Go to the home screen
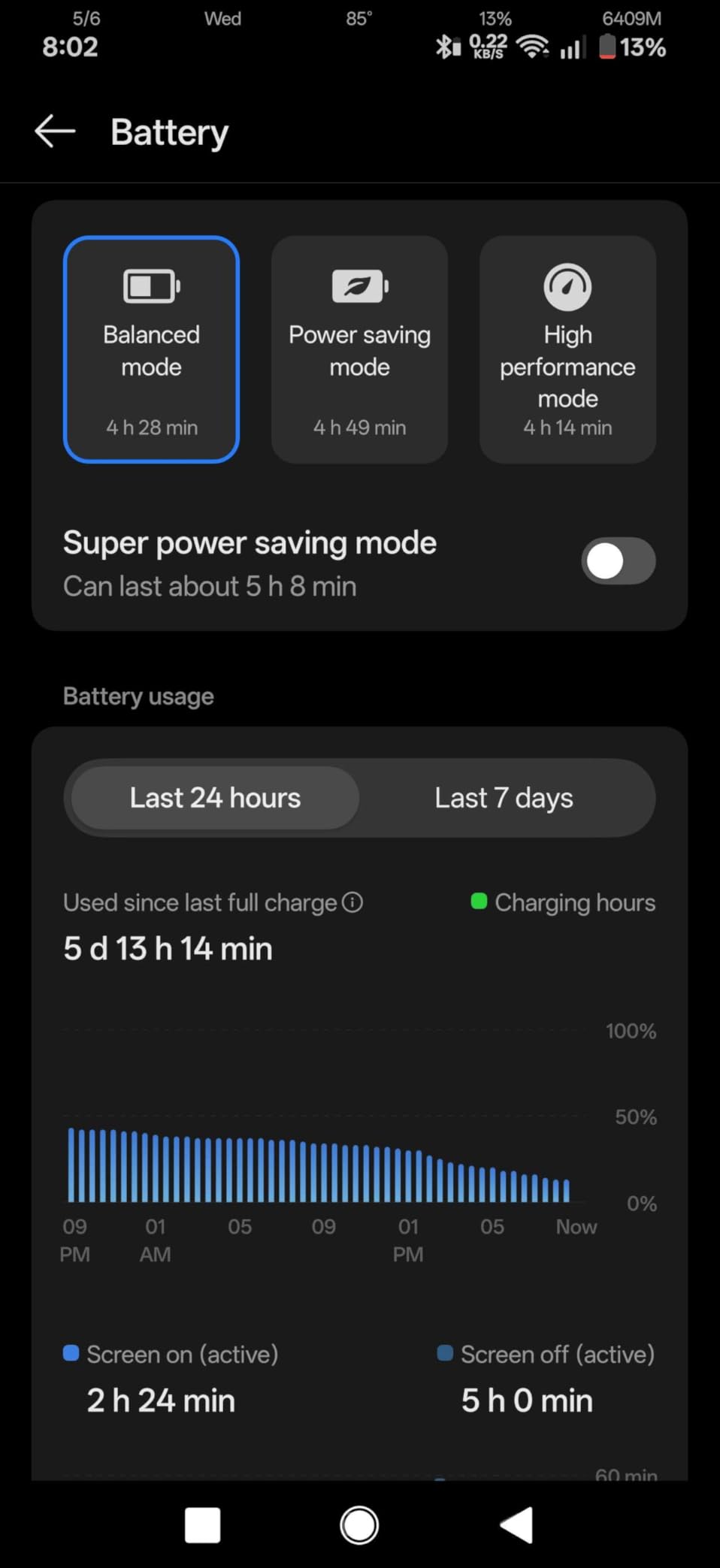Screen dimensions: 720x1568 tap(359, 1525)
